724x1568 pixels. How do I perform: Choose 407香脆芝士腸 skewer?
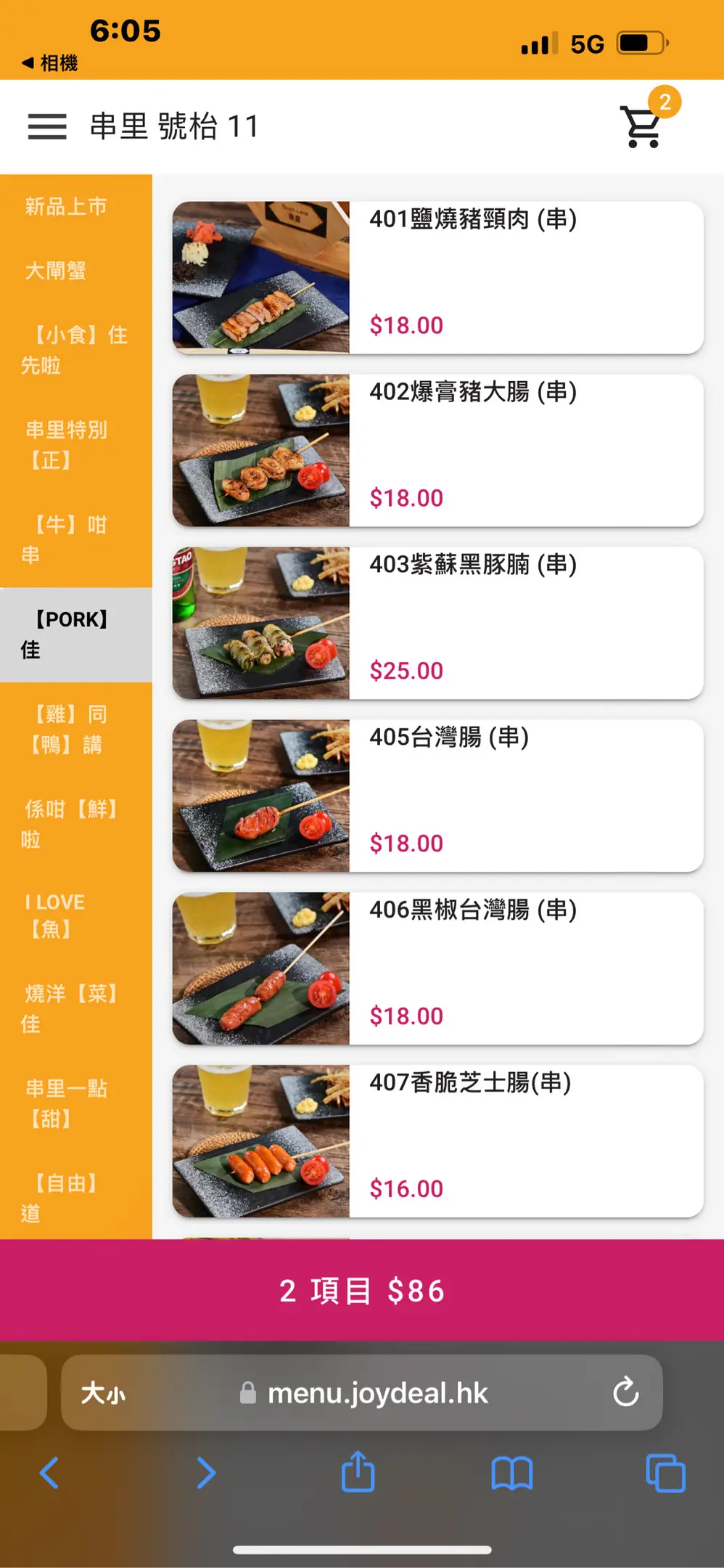click(x=437, y=1141)
